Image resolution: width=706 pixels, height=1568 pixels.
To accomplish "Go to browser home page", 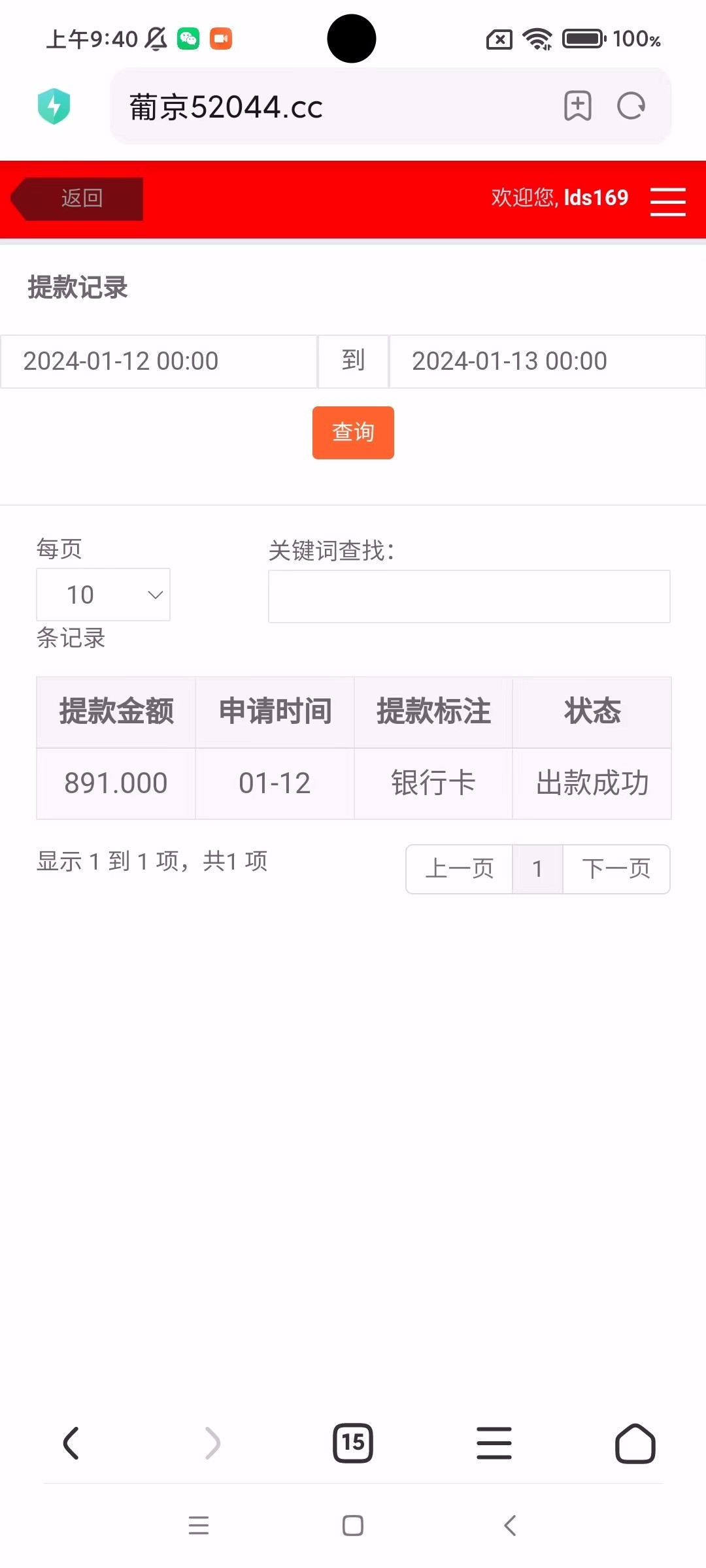I will coord(635,1443).
